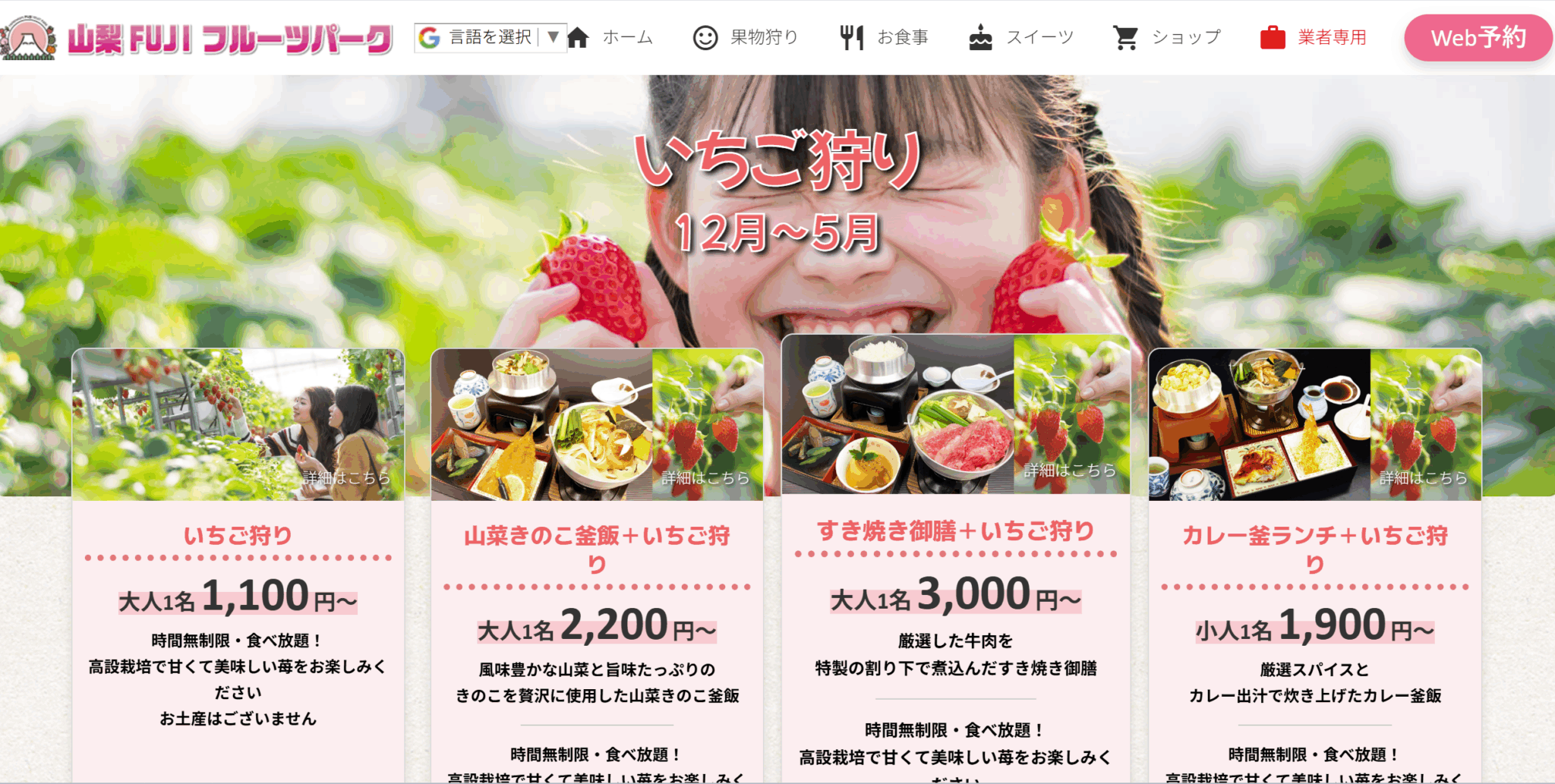Open the お食事 menu item
The height and width of the screenshot is (784, 1555).
point(885,37)
